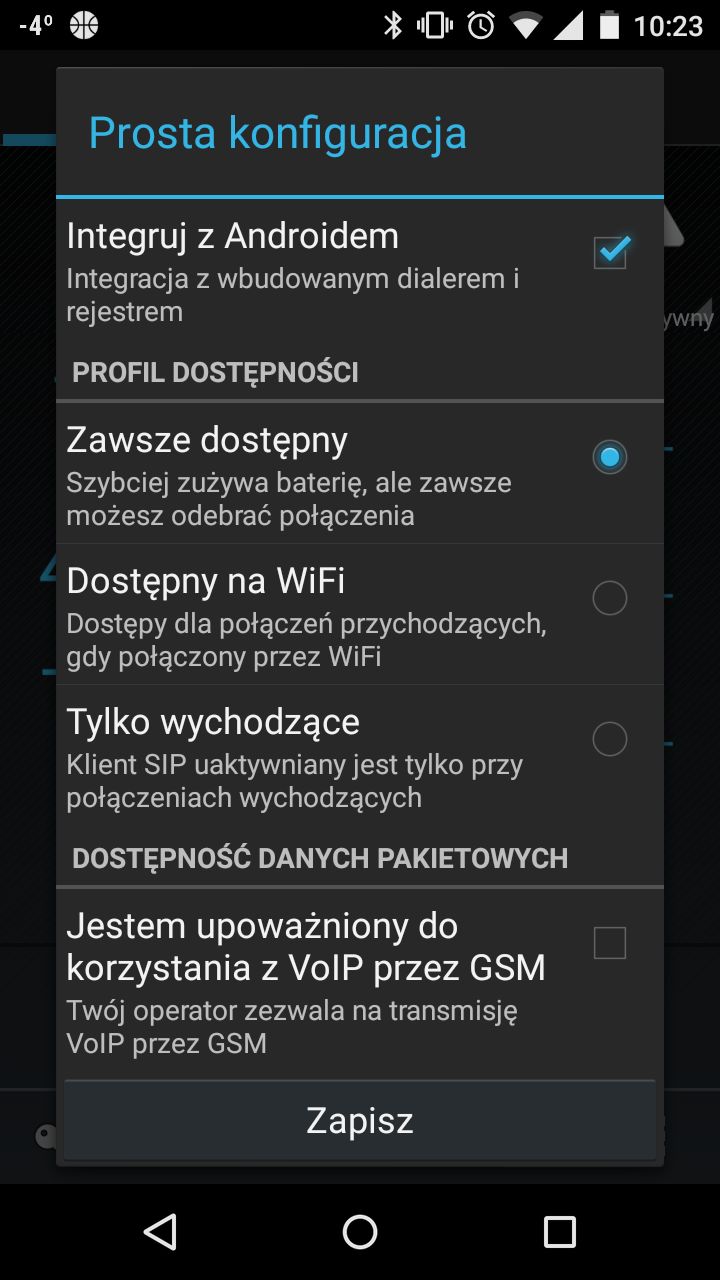Go back using the navigation bar

160,1232
